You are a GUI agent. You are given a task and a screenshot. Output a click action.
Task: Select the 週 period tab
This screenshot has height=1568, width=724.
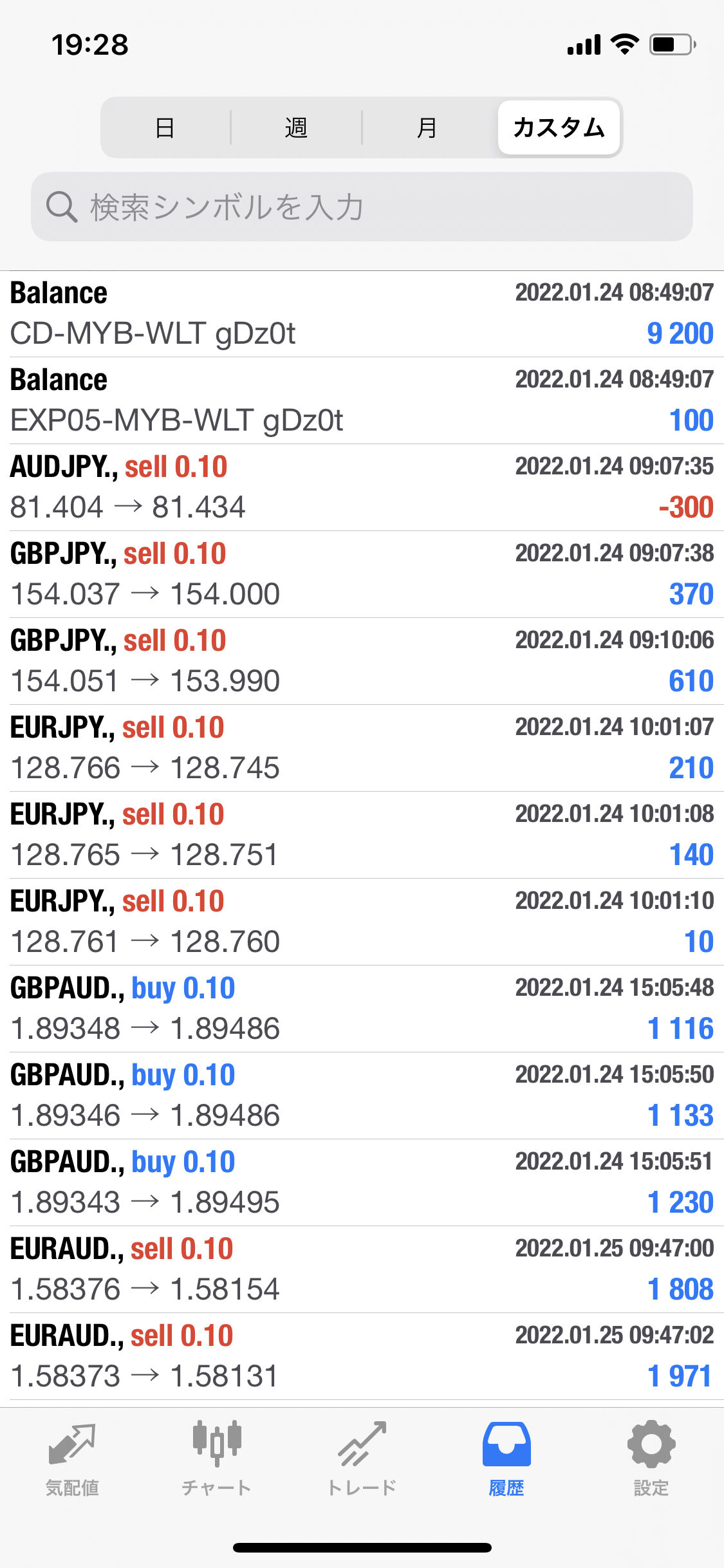tap(296, 127)
